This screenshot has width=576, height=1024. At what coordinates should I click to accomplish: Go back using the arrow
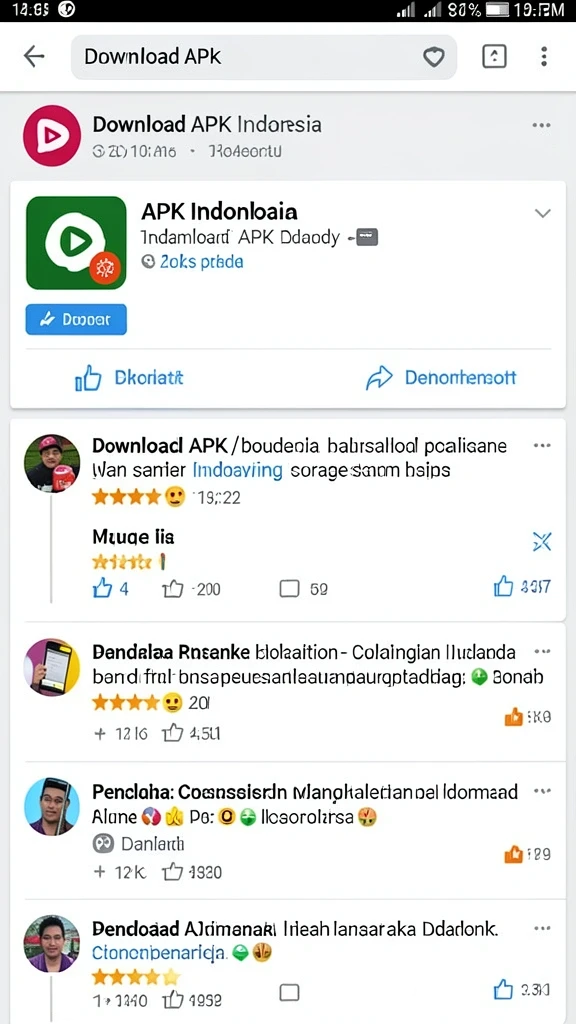click(34, 57)
